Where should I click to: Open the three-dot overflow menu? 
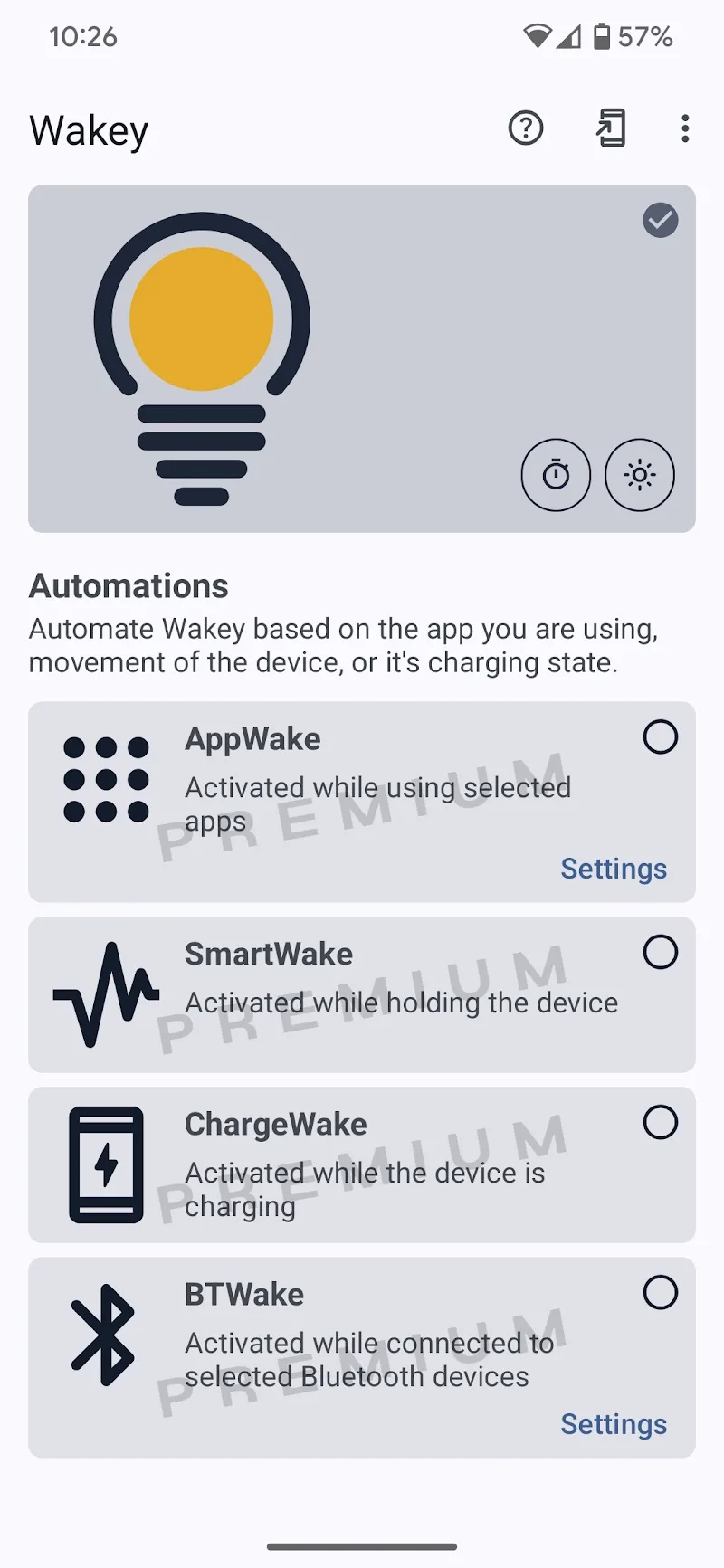click(x=685, y=128)
